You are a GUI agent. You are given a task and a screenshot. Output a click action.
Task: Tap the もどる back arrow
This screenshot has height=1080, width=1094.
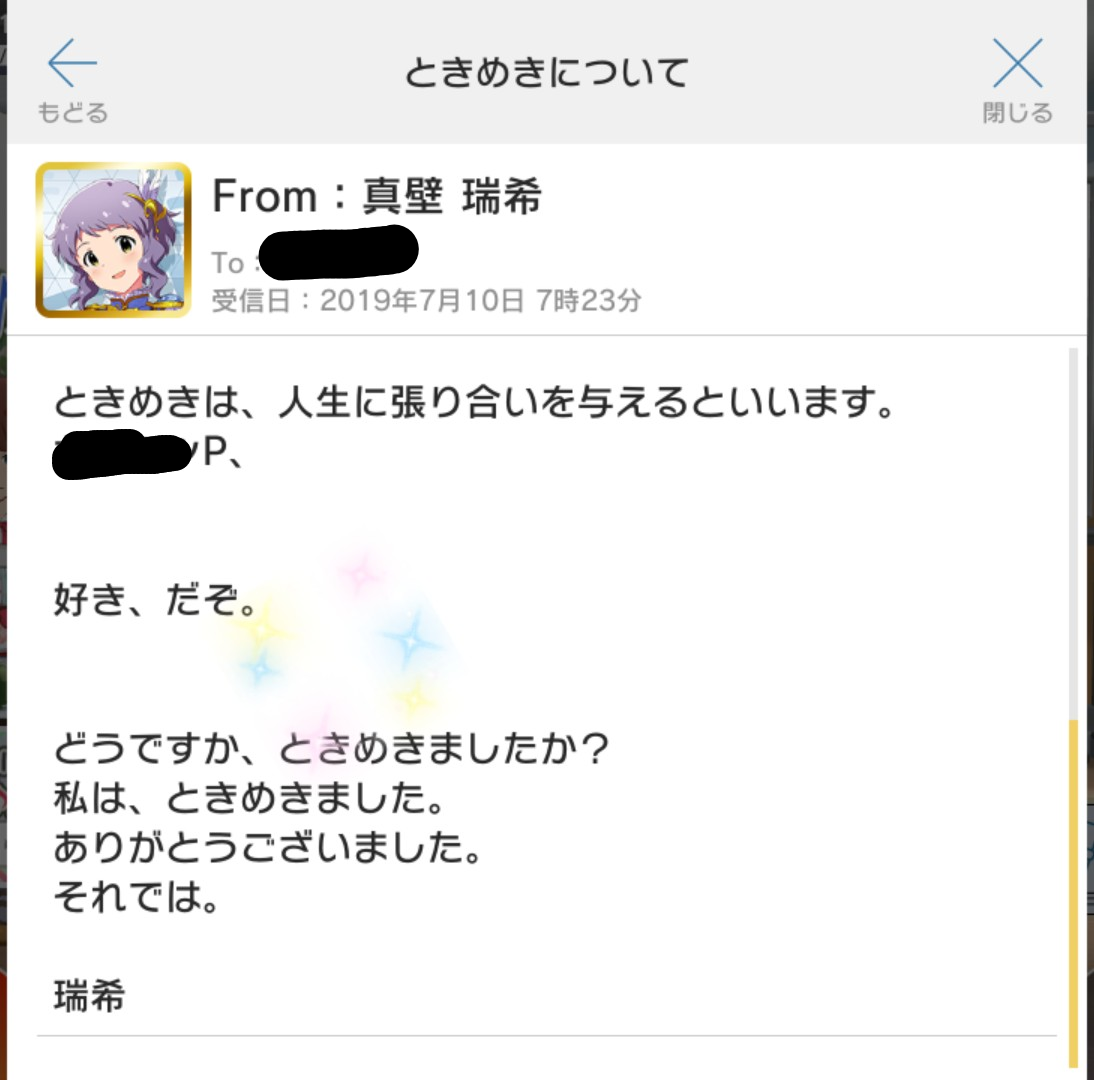pos(72,78)
